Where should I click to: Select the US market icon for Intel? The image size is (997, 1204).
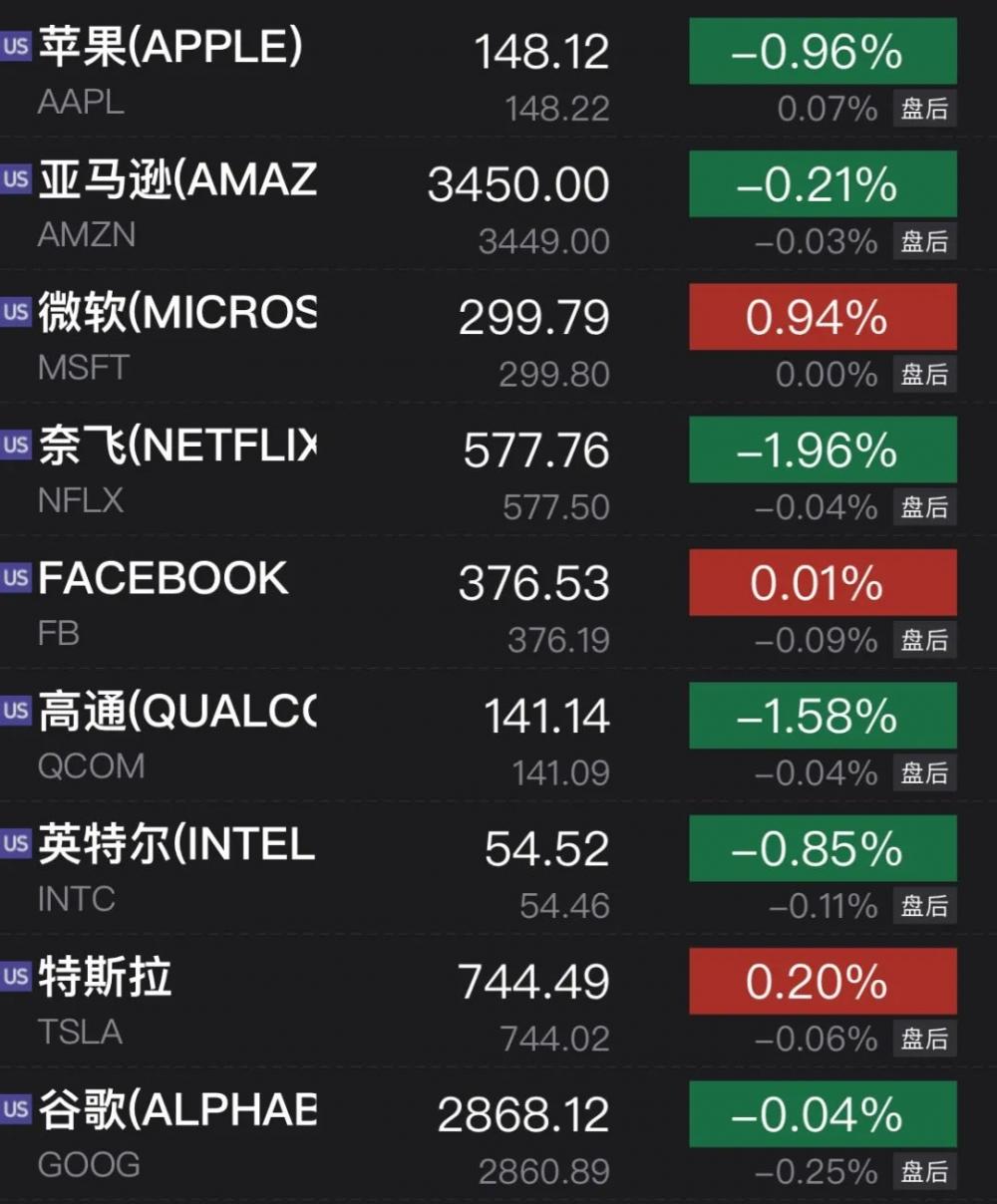pos(14,844)
